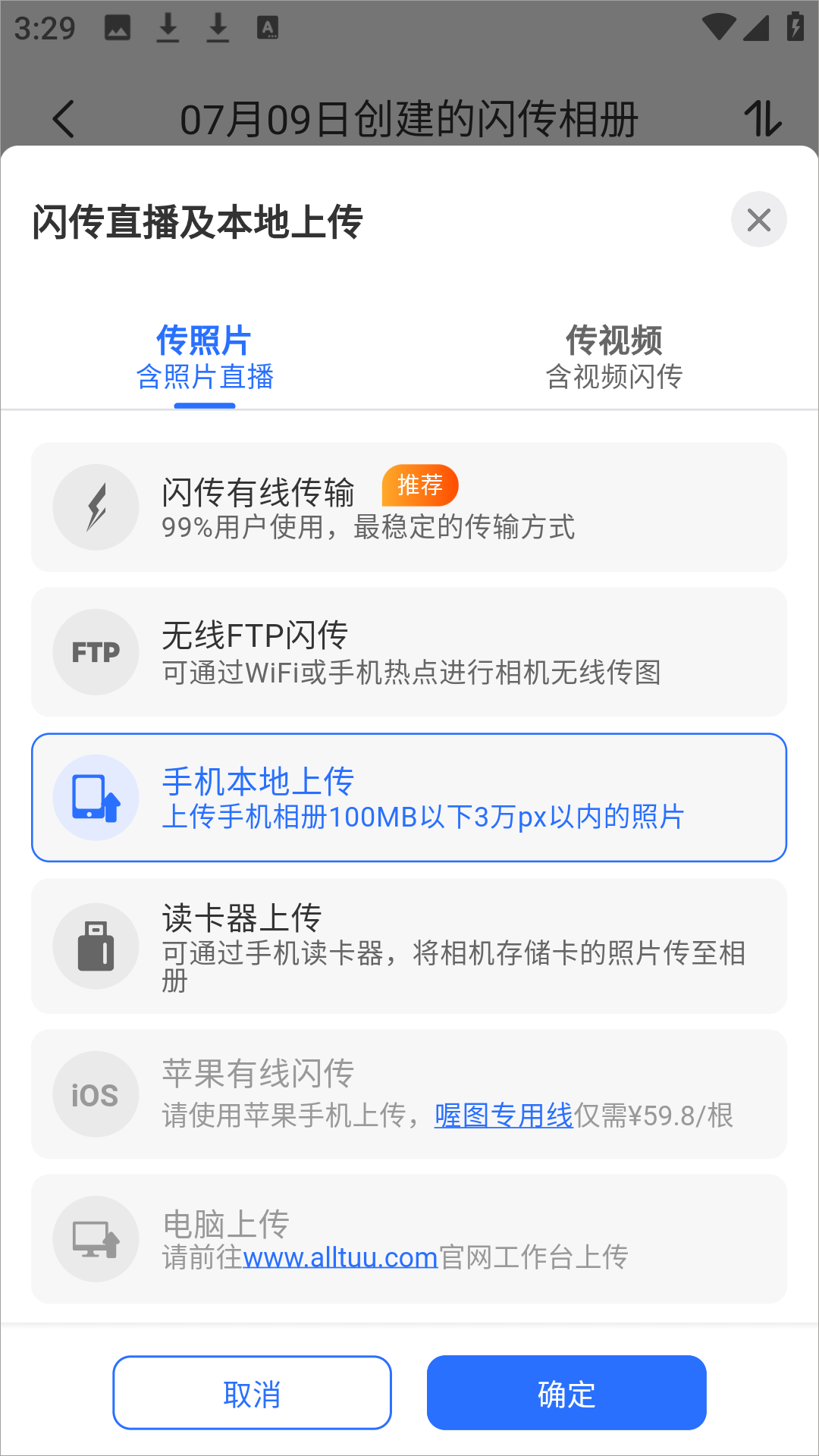Switch to the 传视频 tab
Viewport: 819px width, 1456px height.
coord(613,356)
